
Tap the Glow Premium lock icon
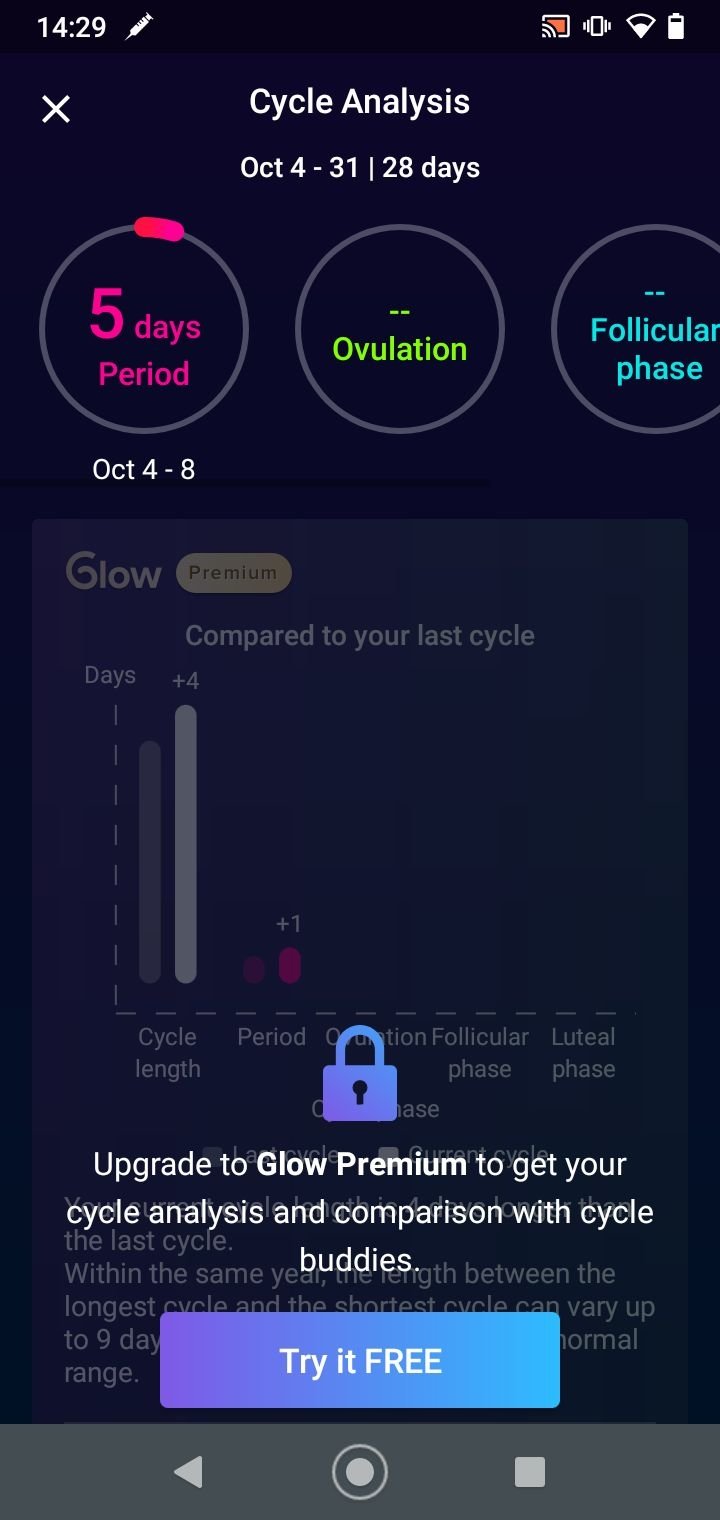(x=360, y=1072)
